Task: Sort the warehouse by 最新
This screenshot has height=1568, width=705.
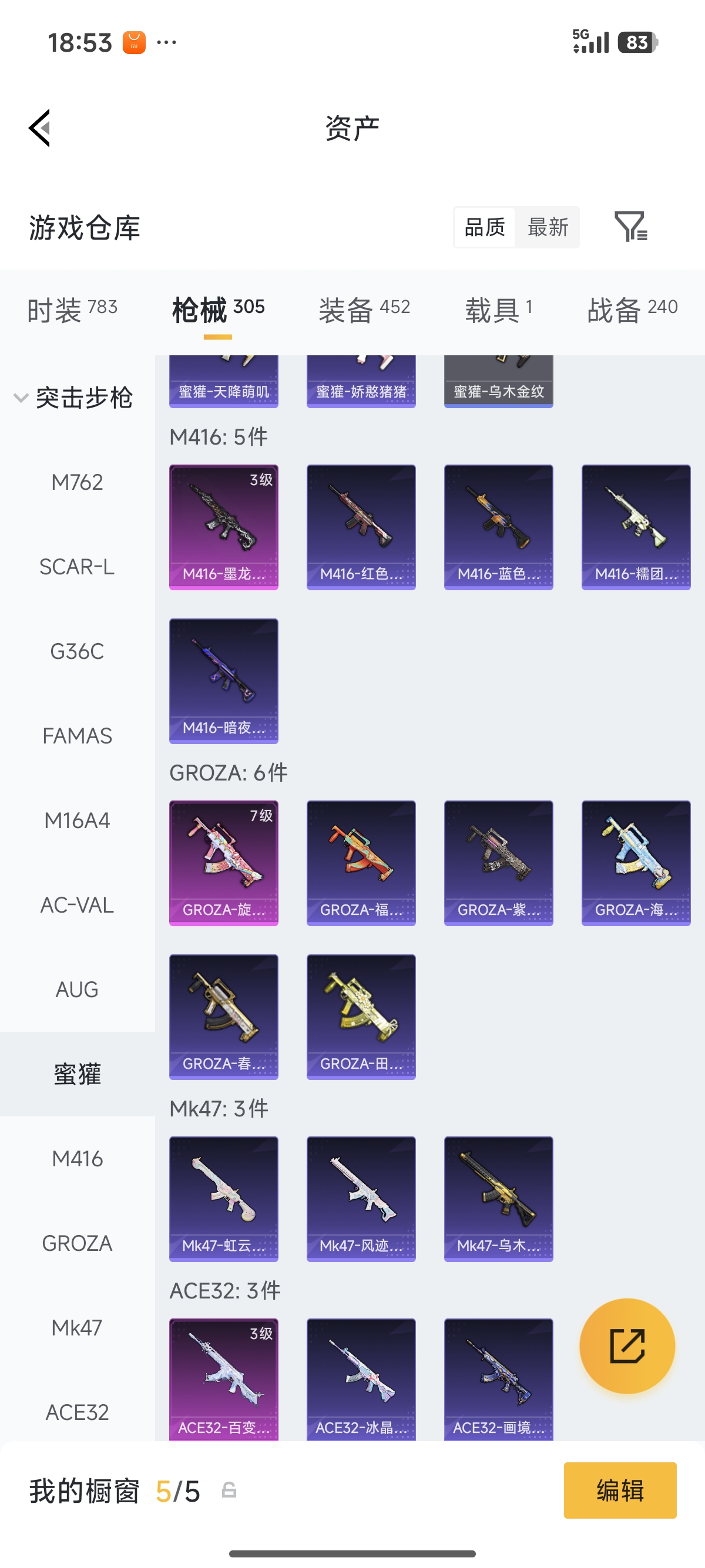Action: 548,227
